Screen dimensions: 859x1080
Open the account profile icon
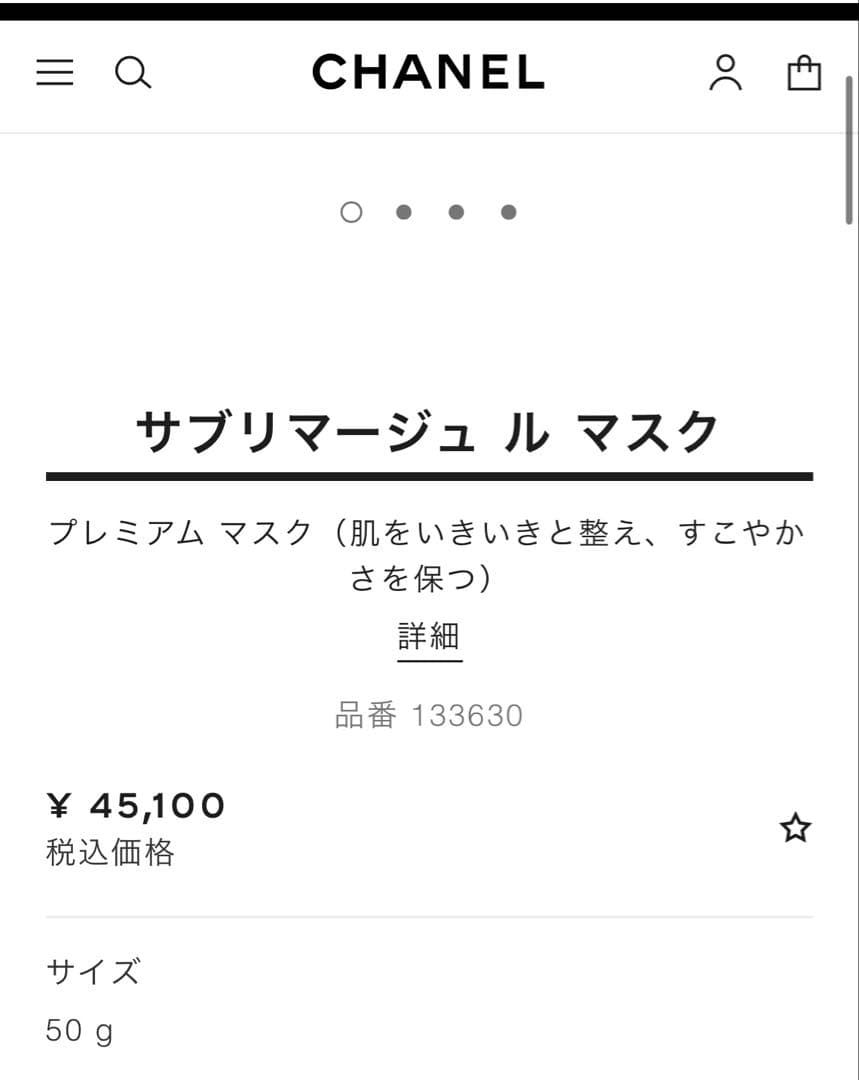[x=726, y=73]
